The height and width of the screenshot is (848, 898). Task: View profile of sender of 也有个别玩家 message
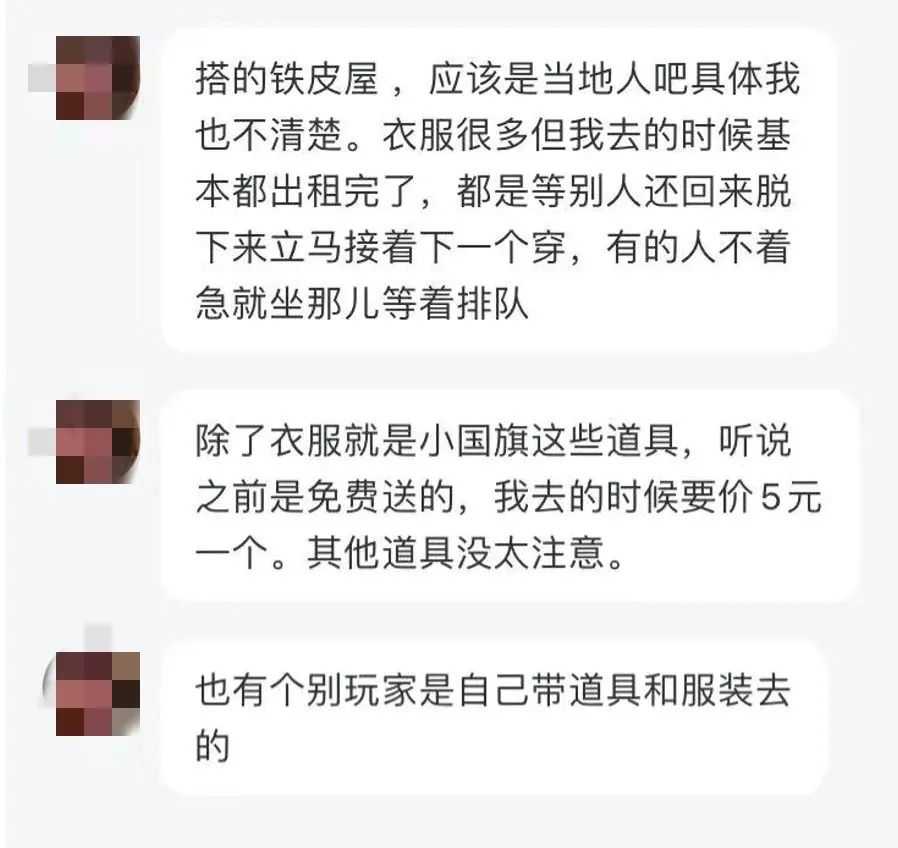(x=96, y=693)
